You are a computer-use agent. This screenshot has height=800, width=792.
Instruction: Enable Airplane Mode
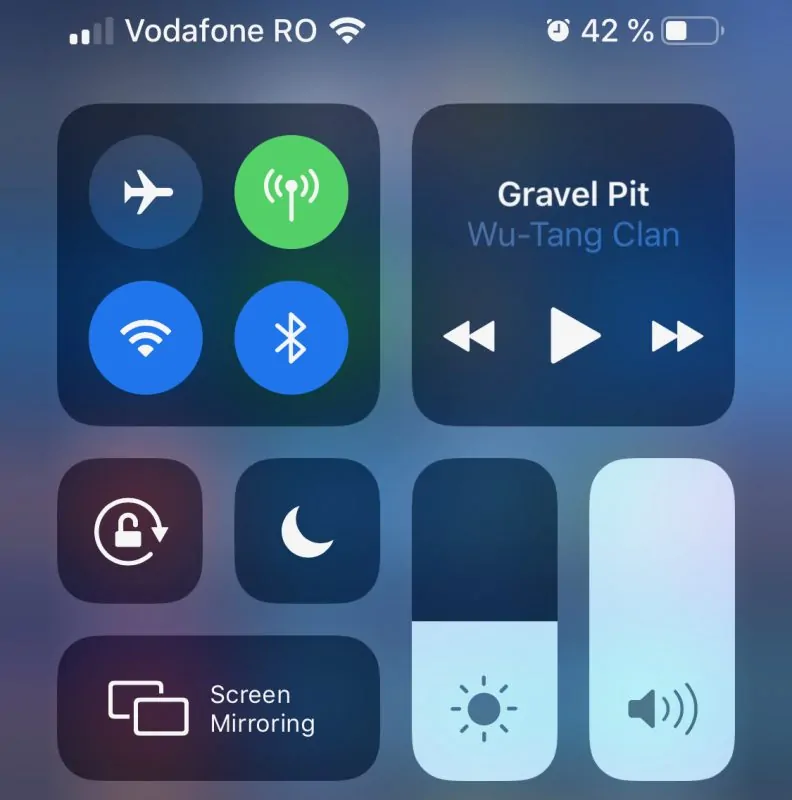(146, 192)
